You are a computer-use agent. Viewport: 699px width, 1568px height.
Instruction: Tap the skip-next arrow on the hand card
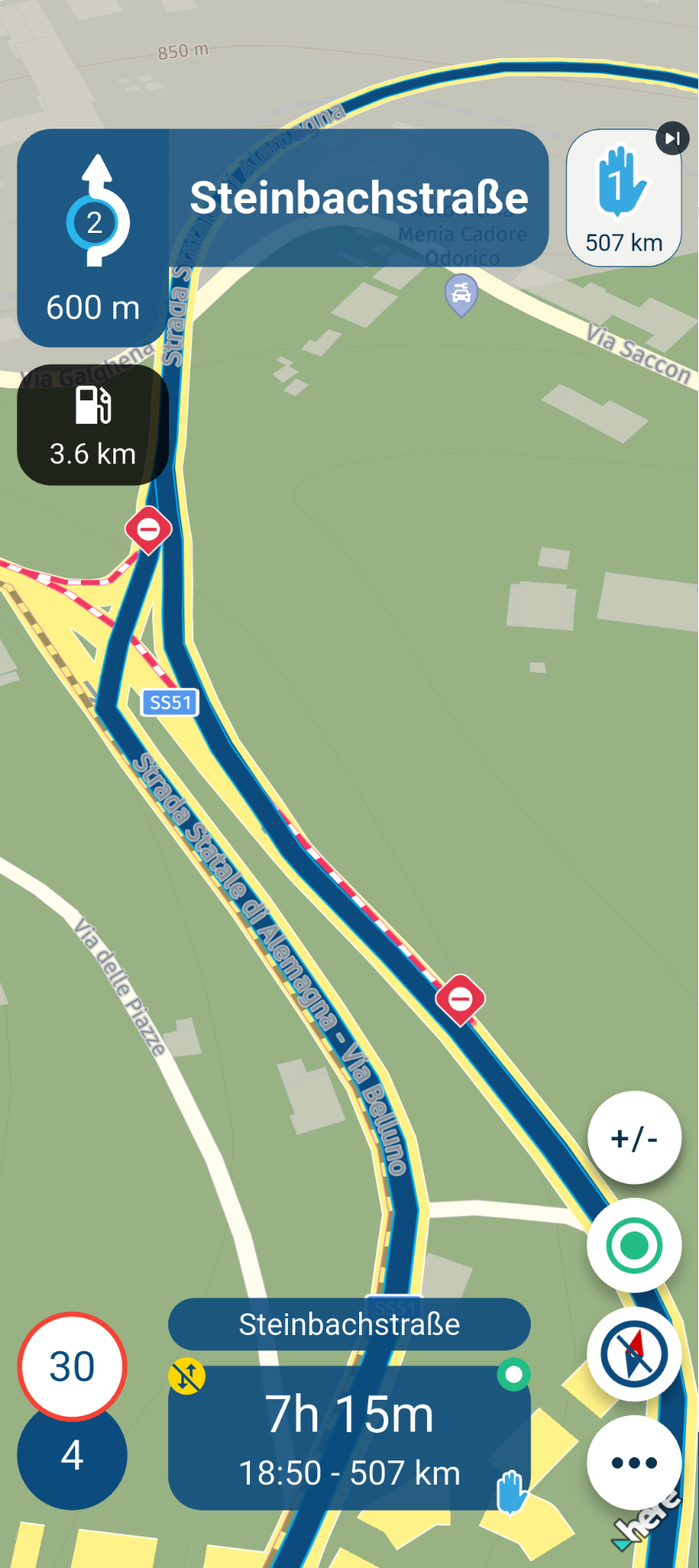671,138
